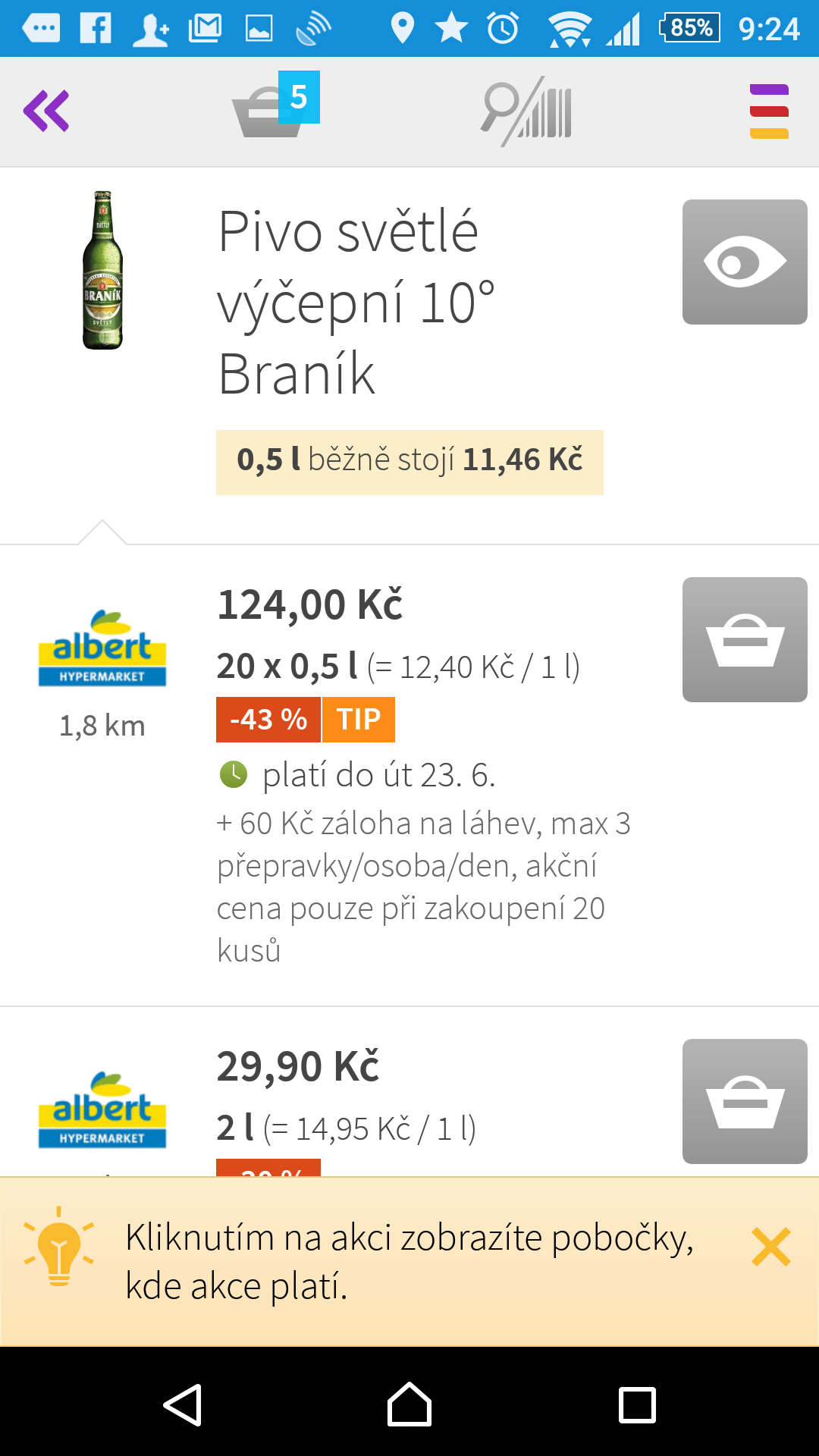Go back with the double-arrow icon

point(46,111)
